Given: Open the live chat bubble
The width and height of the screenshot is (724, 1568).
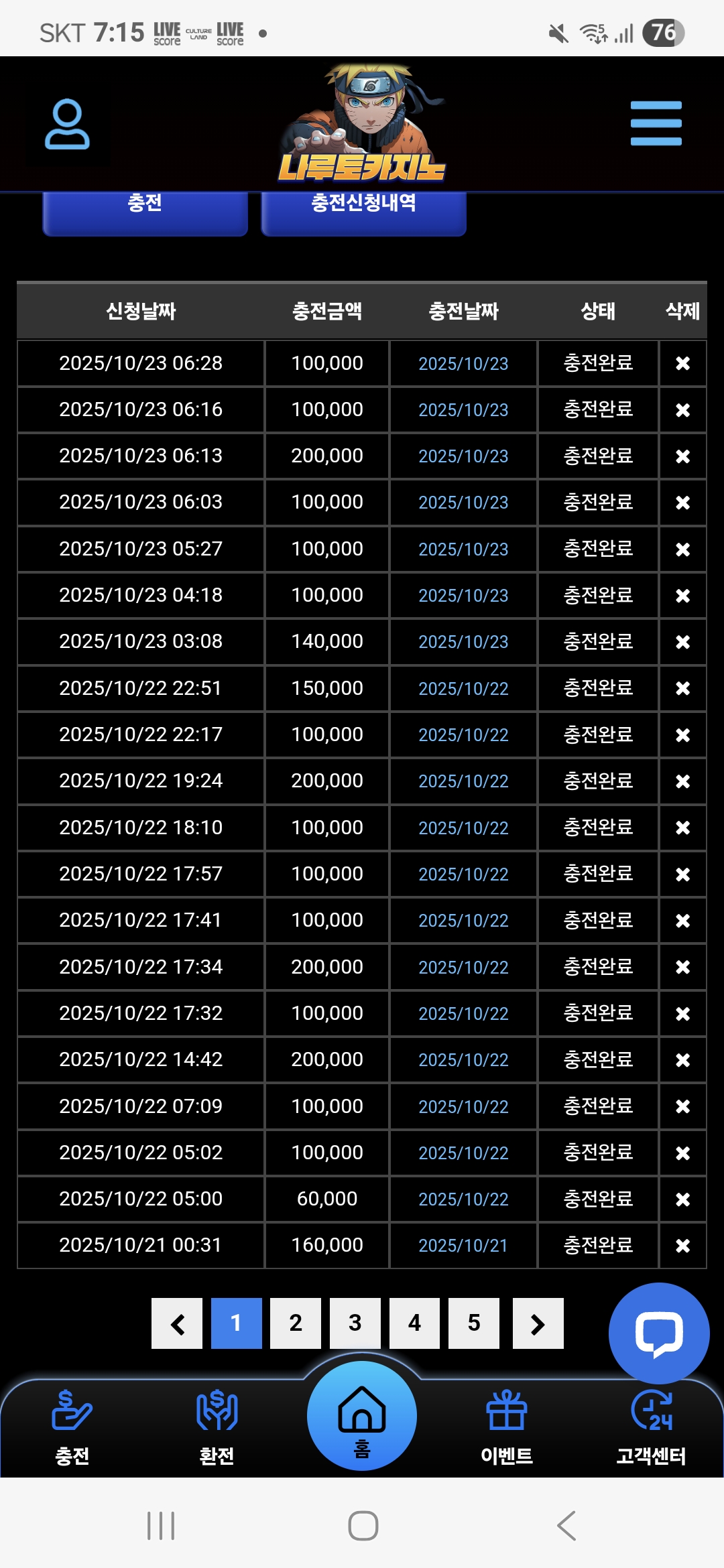Looking at the screenshot, I should point(658,1333).
